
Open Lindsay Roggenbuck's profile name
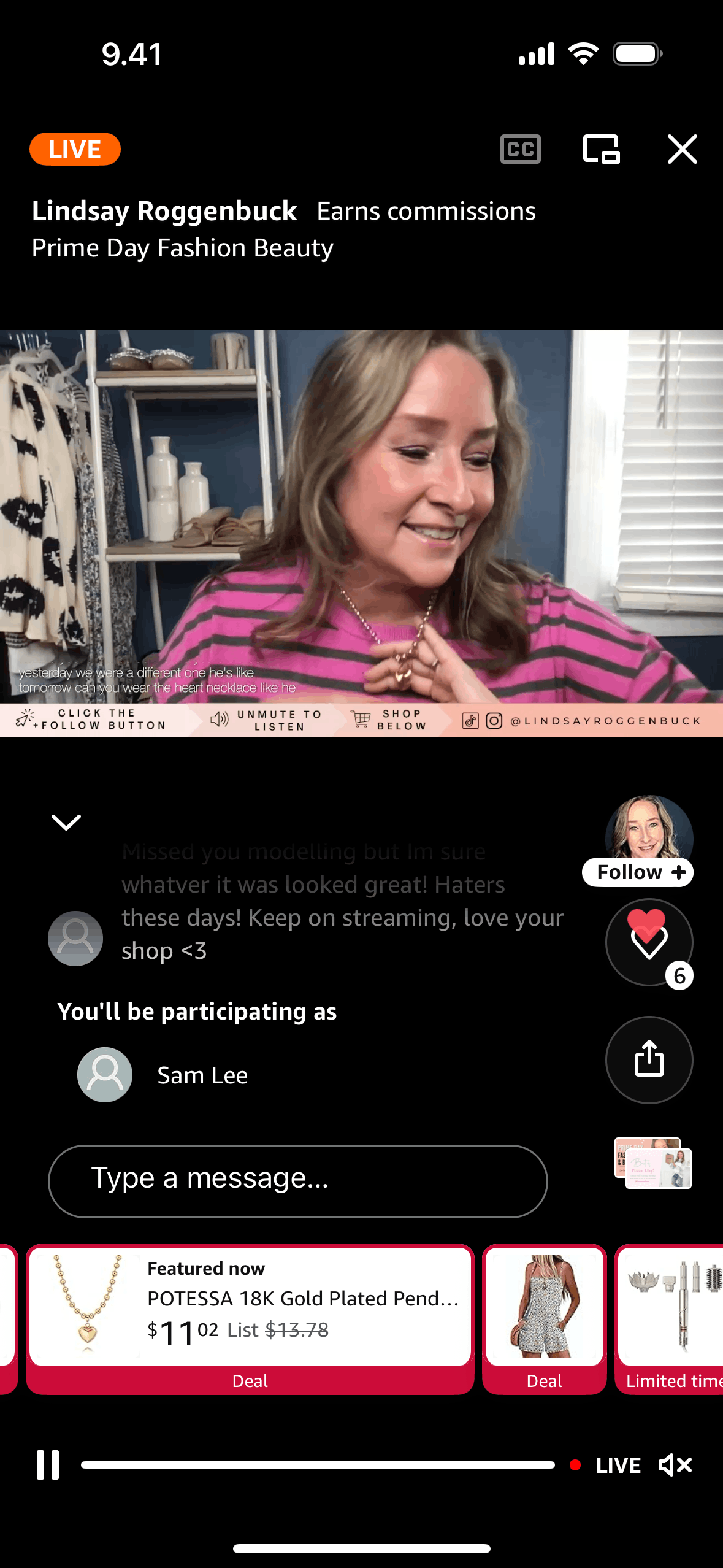click(164, 211)
